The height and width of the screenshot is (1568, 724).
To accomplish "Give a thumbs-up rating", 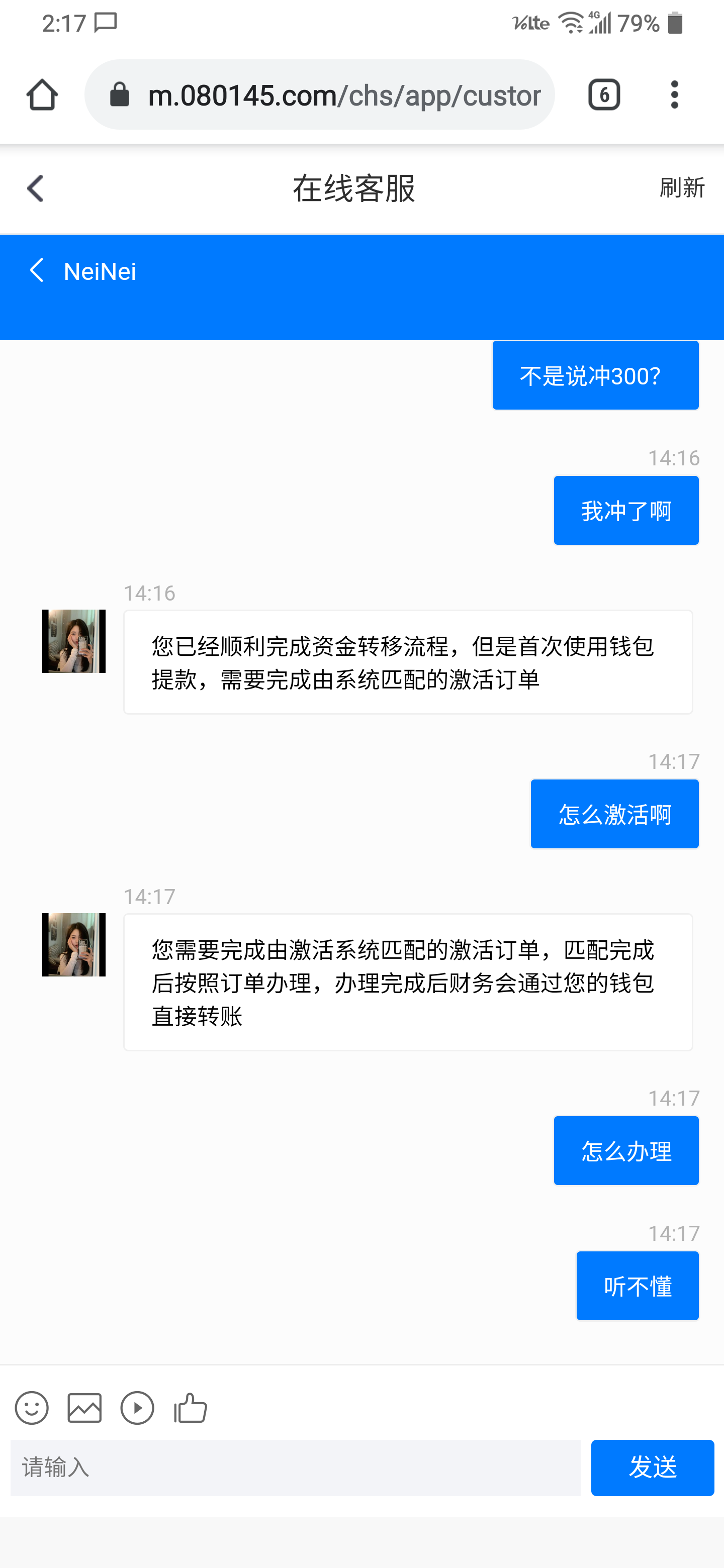I will pyautogui.click(x=191, y=1408).
